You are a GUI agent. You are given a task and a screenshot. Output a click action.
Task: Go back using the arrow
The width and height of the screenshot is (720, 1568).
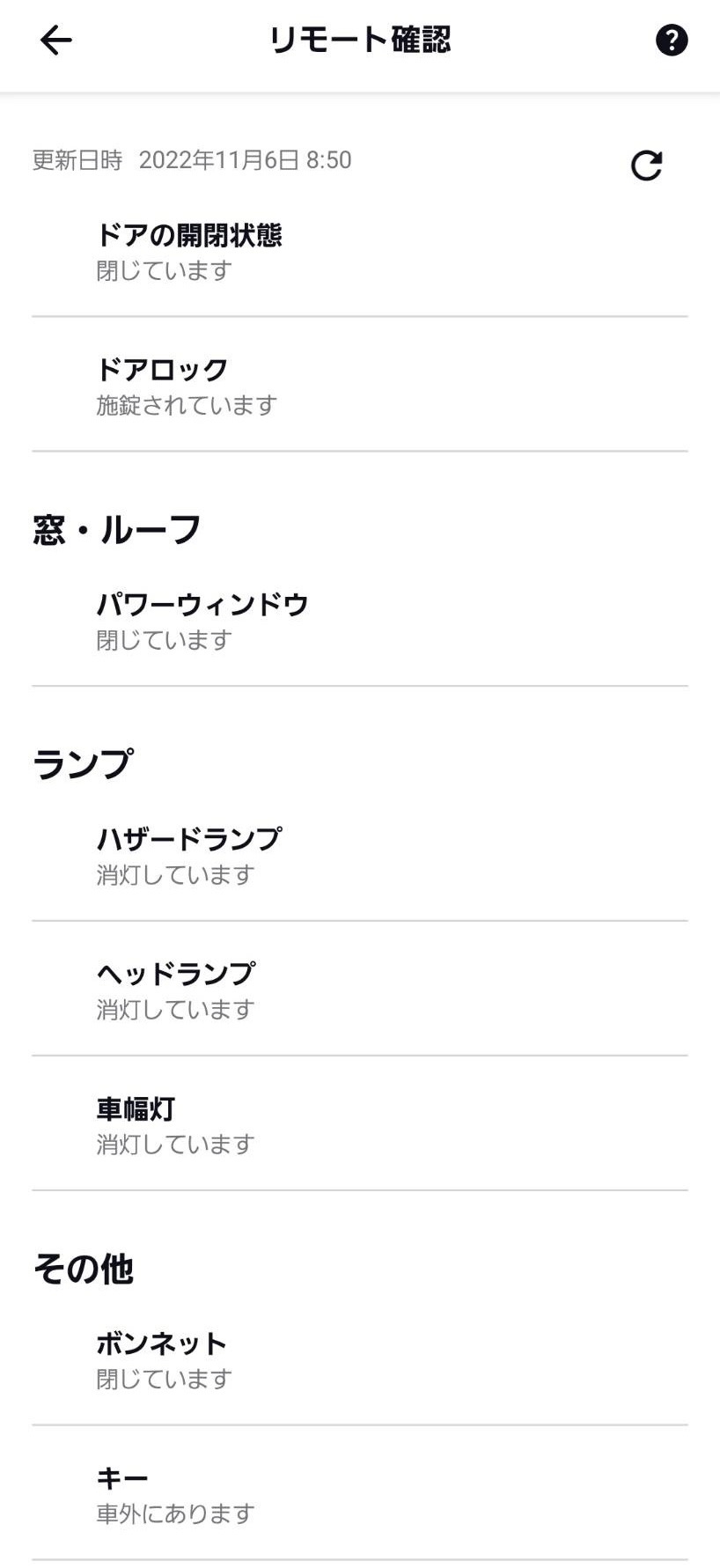(55, 40)
